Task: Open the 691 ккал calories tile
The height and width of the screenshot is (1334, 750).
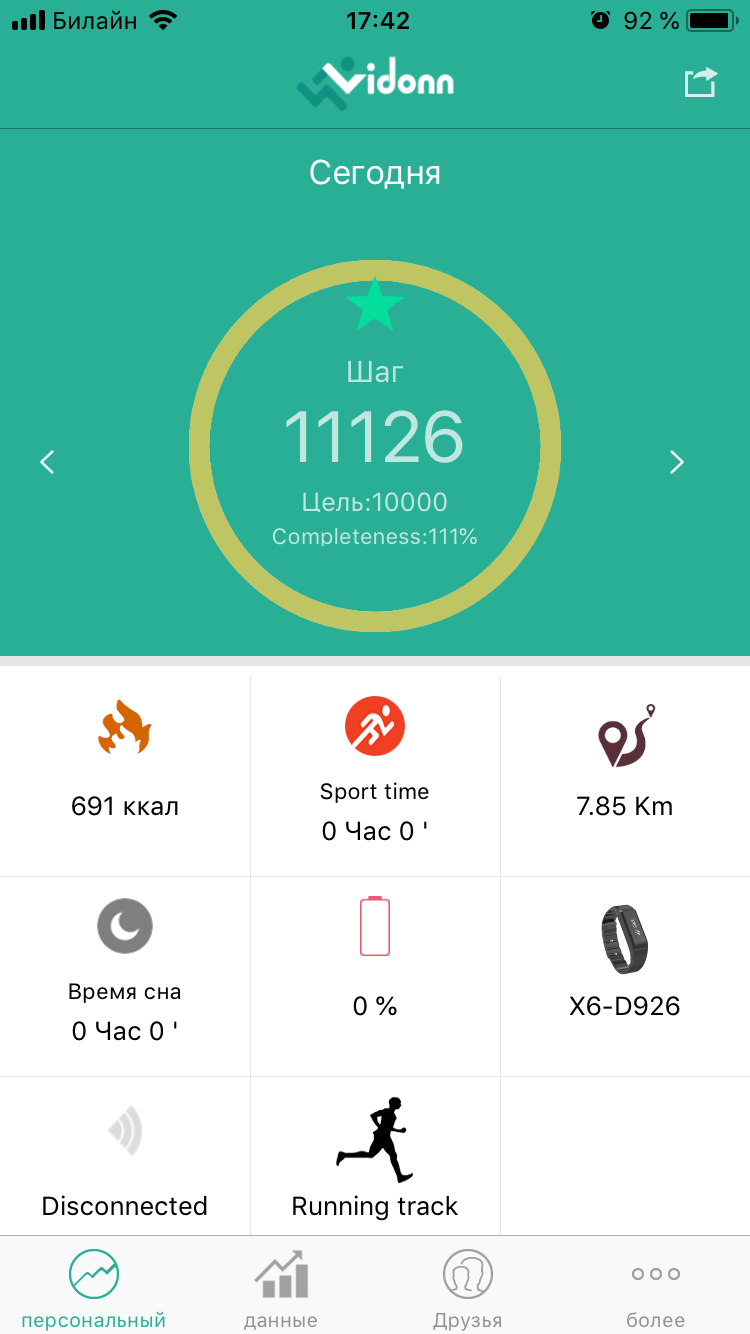Action: 125,775
